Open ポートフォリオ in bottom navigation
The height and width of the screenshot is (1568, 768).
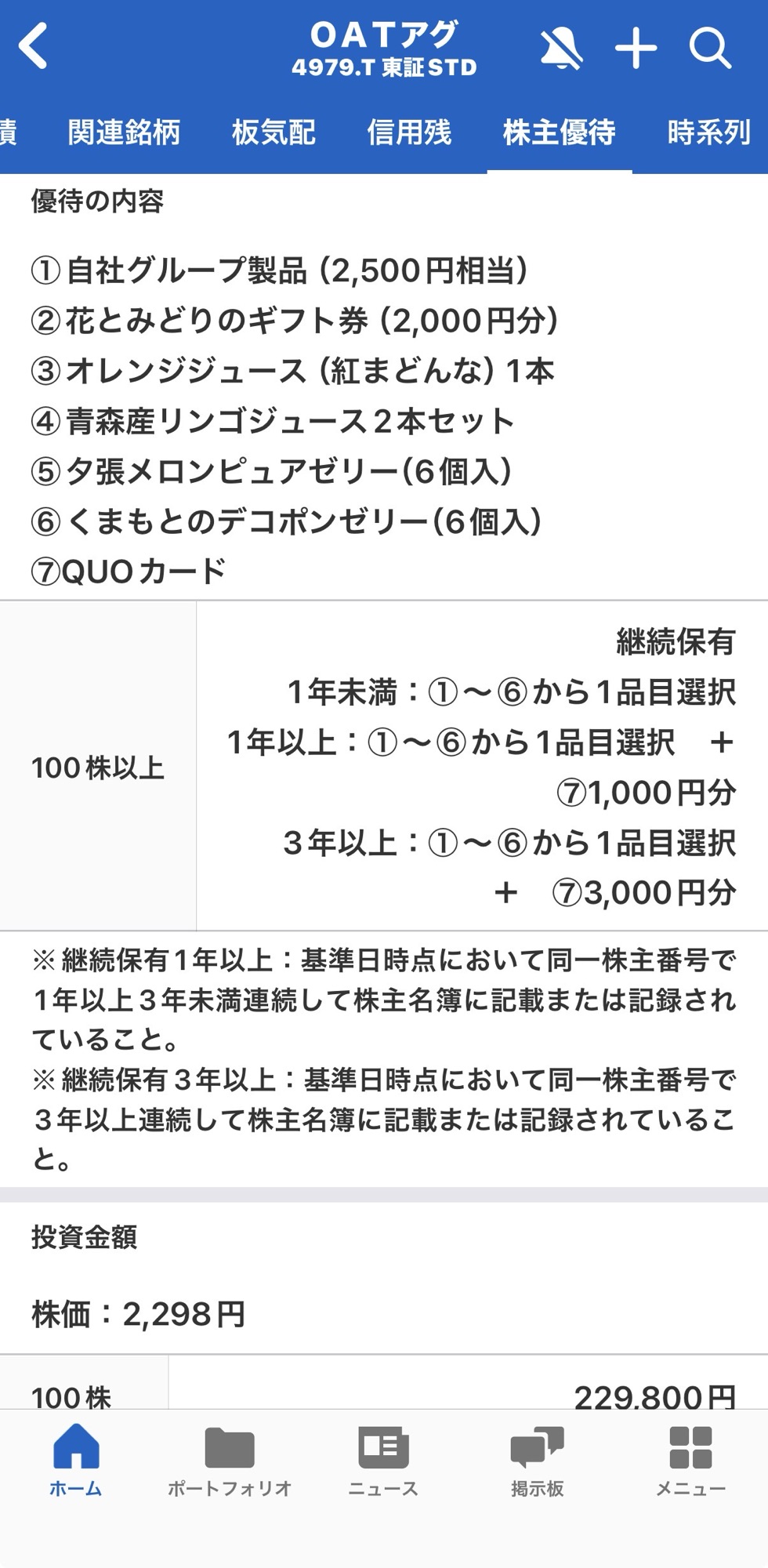point(230,1461)
